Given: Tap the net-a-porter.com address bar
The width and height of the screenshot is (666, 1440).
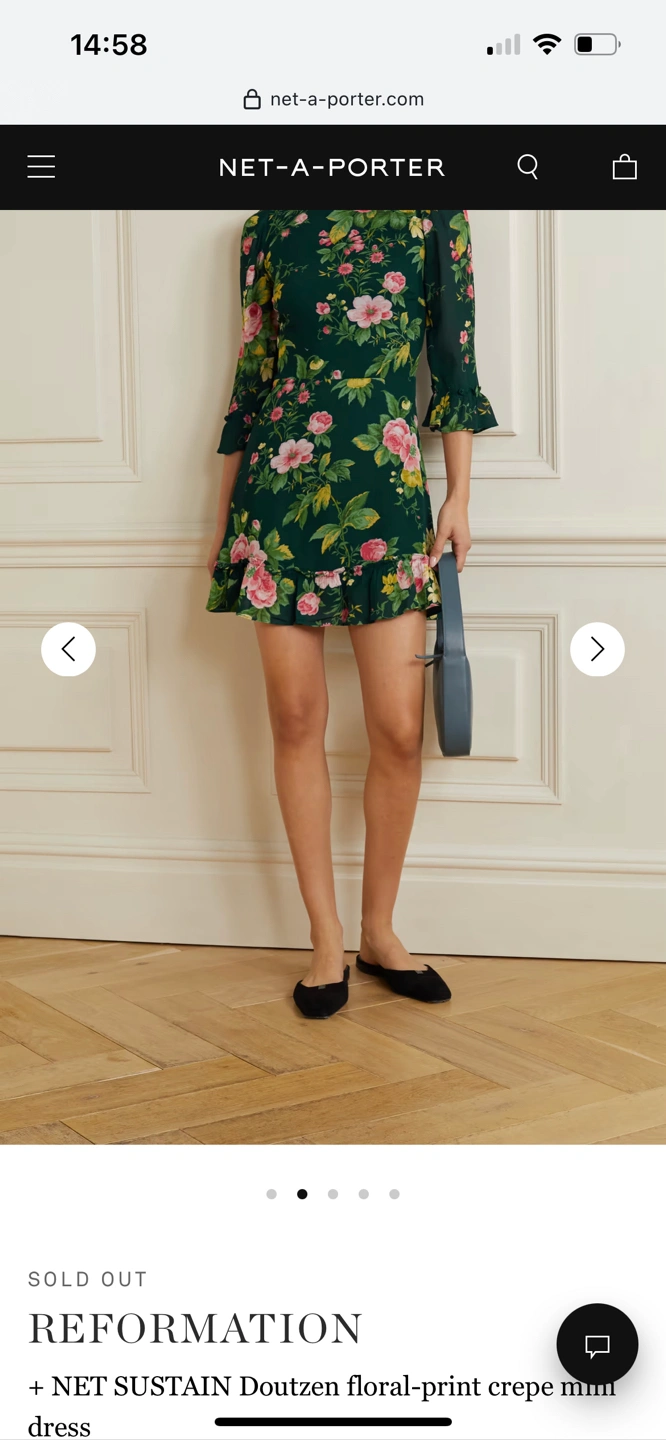Looking at the screenshot, I should tap(333, 99).
